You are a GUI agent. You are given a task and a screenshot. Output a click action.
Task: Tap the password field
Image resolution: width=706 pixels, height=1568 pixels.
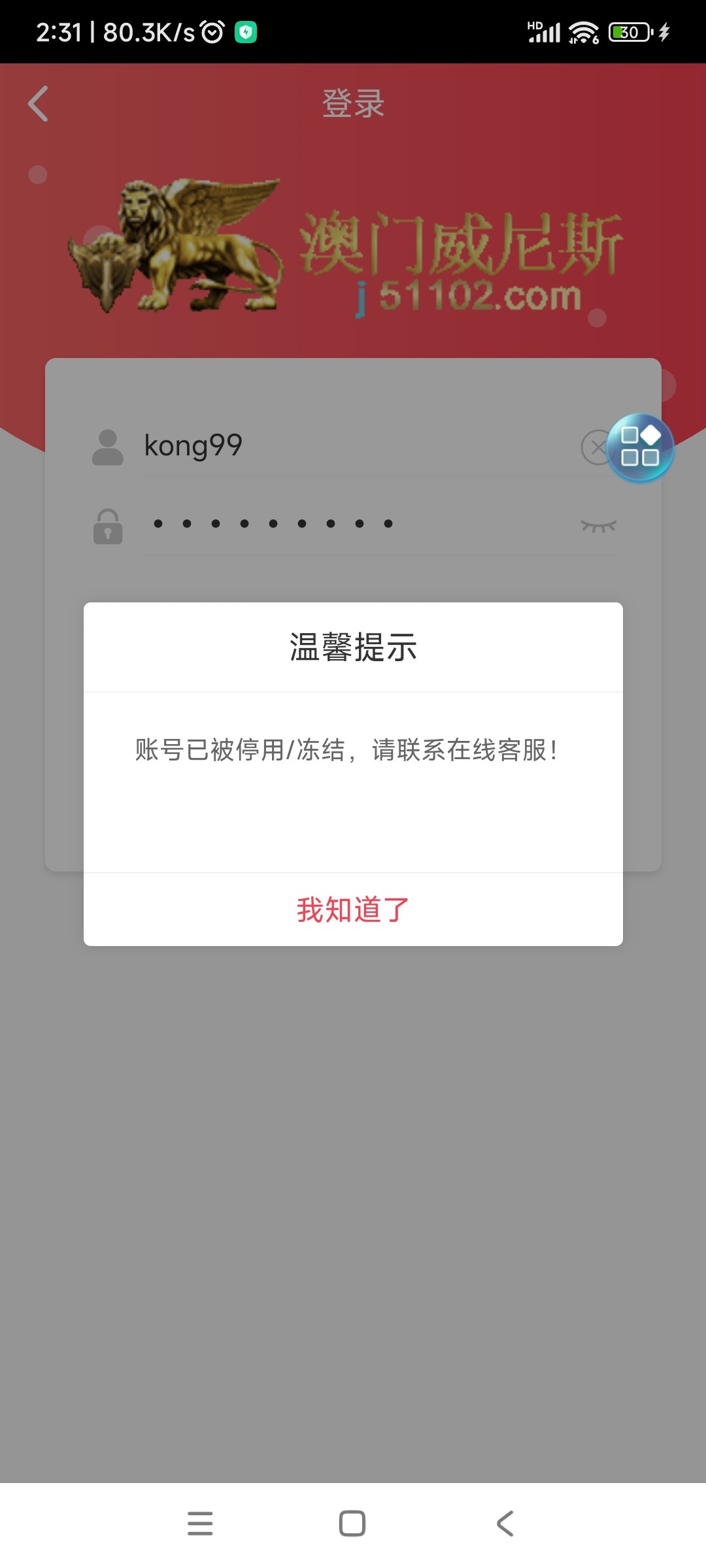pos(353,524)
